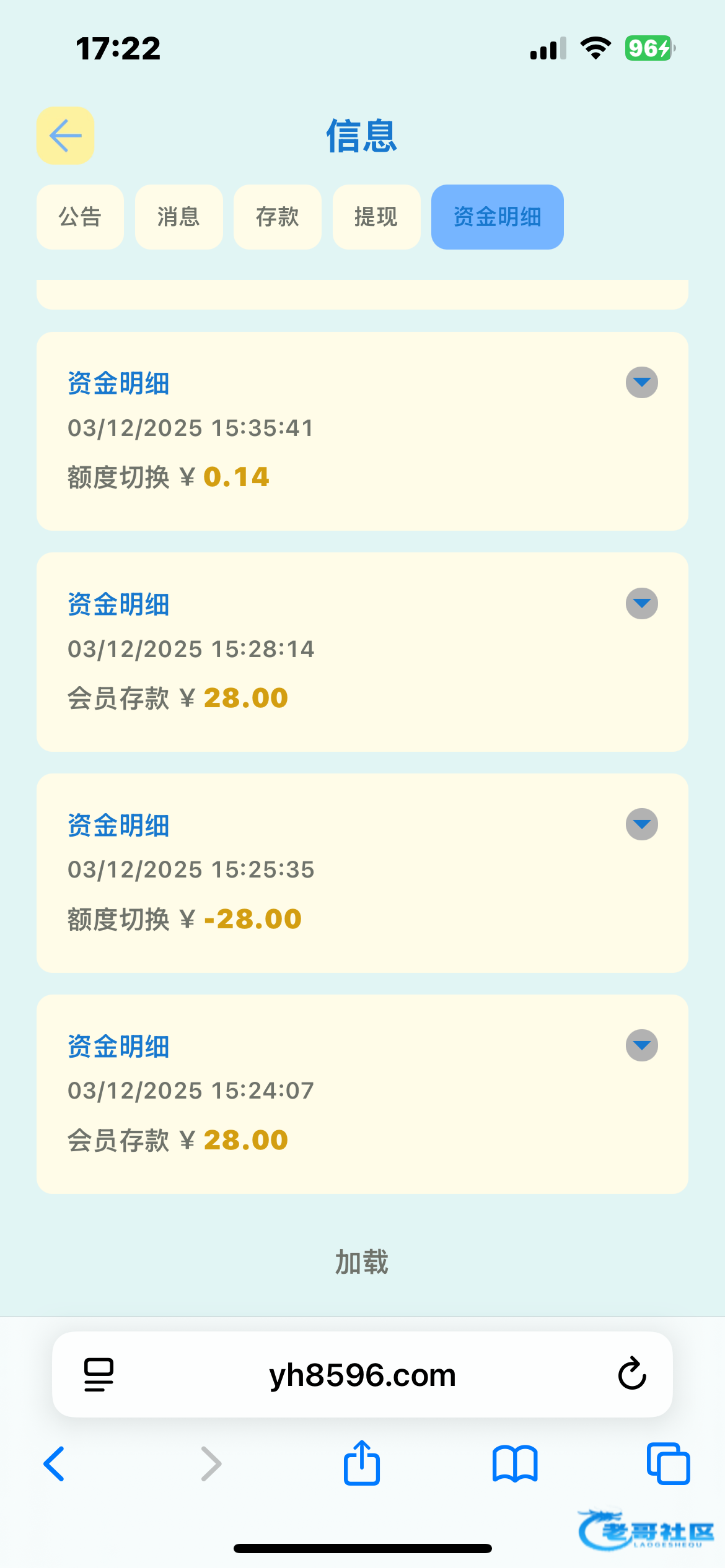Select the 资金明细 tab
This screenshot has width=725, height=1568.
[x=497, y=217]
